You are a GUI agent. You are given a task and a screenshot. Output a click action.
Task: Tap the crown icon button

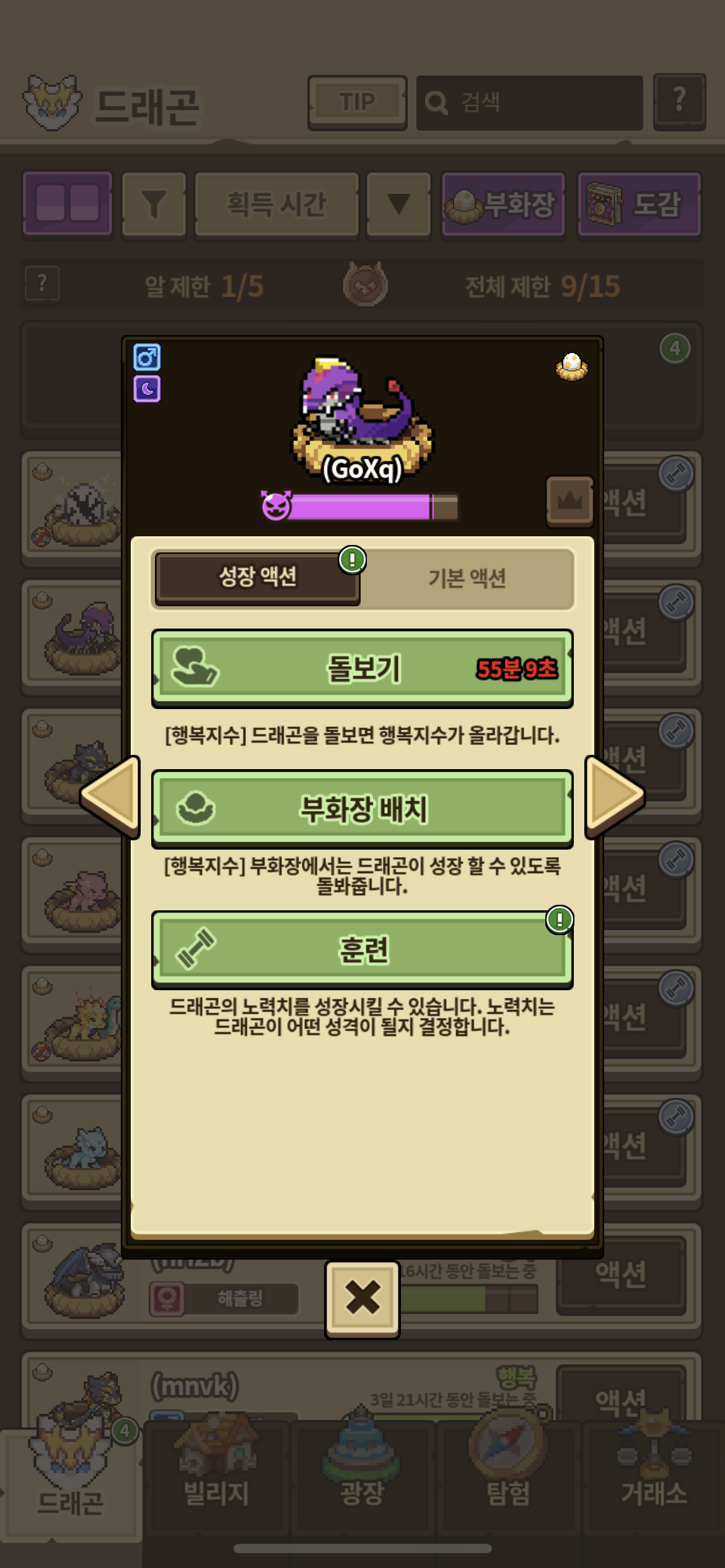[x=569, y=500]
